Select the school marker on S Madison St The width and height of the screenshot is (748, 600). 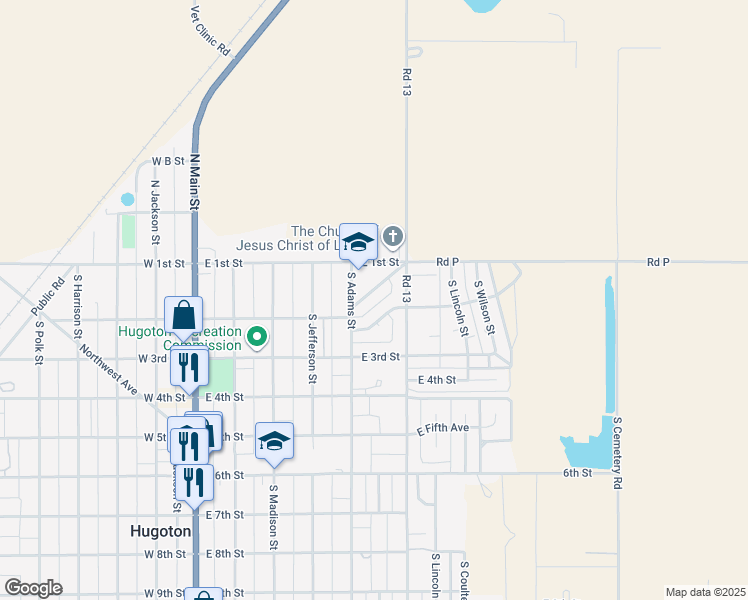274,441
